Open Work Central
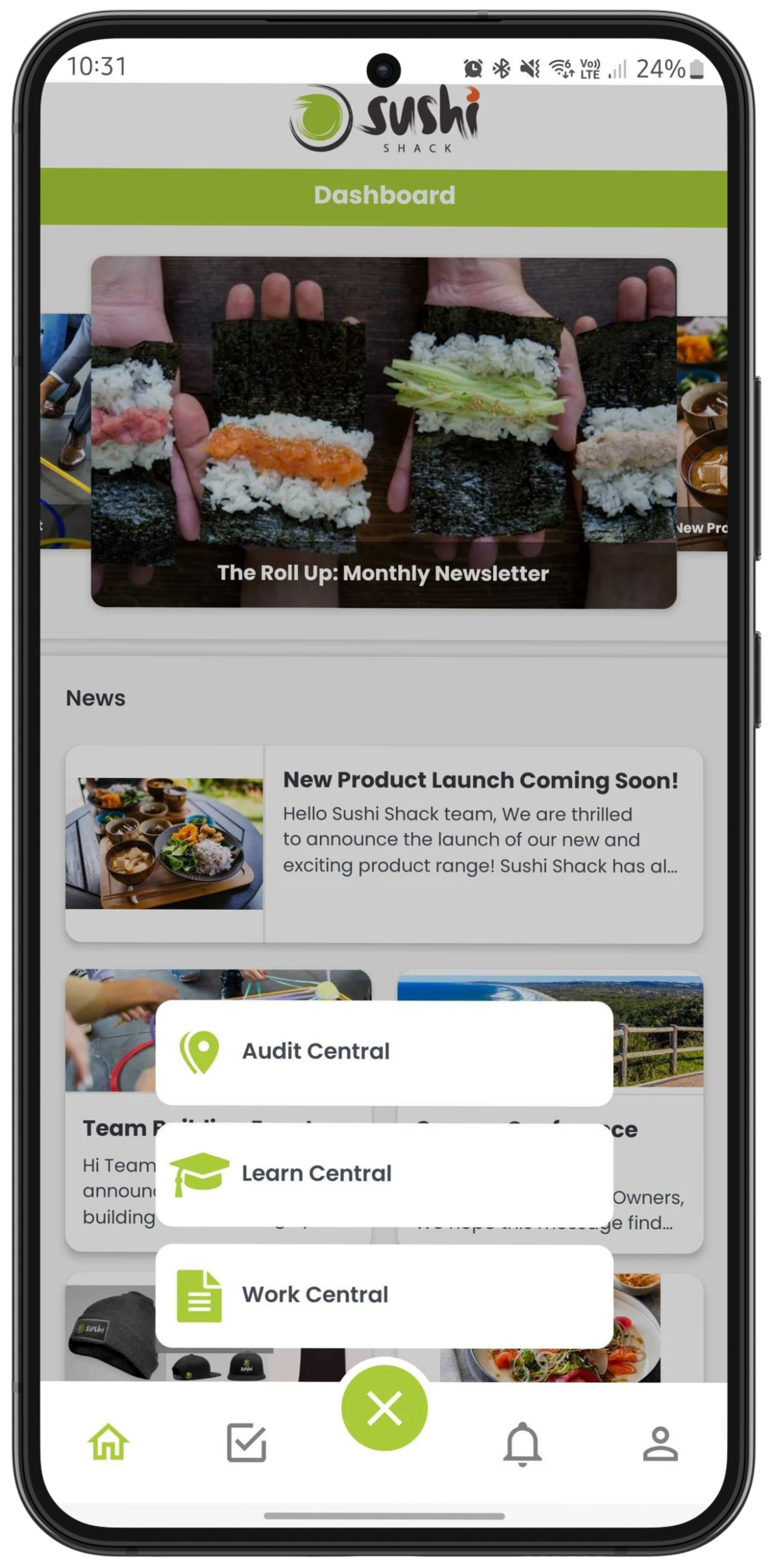Viewport: 772px width, 1568px height. (383, 1295)
